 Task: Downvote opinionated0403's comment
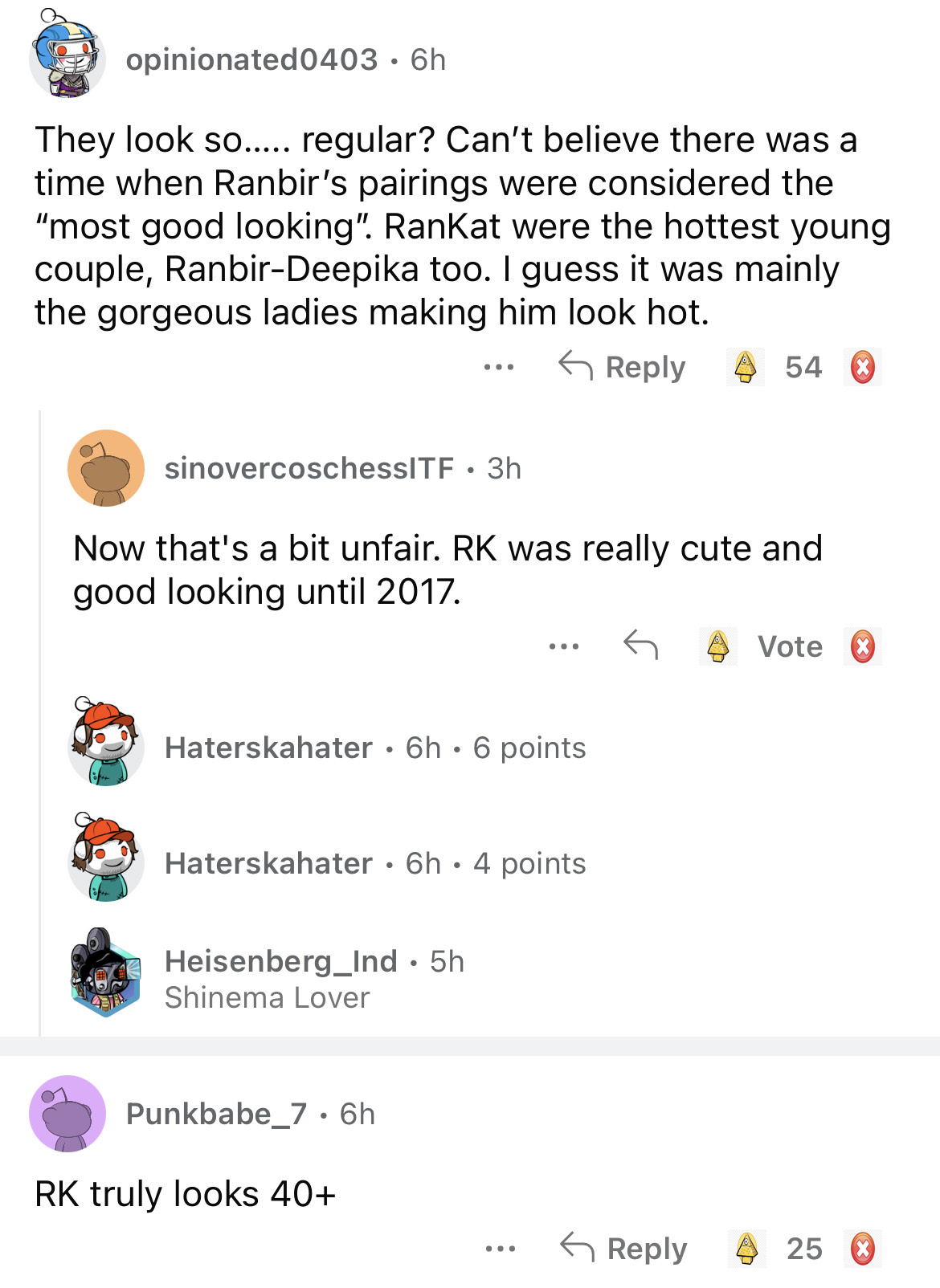(x=862, y=368)
